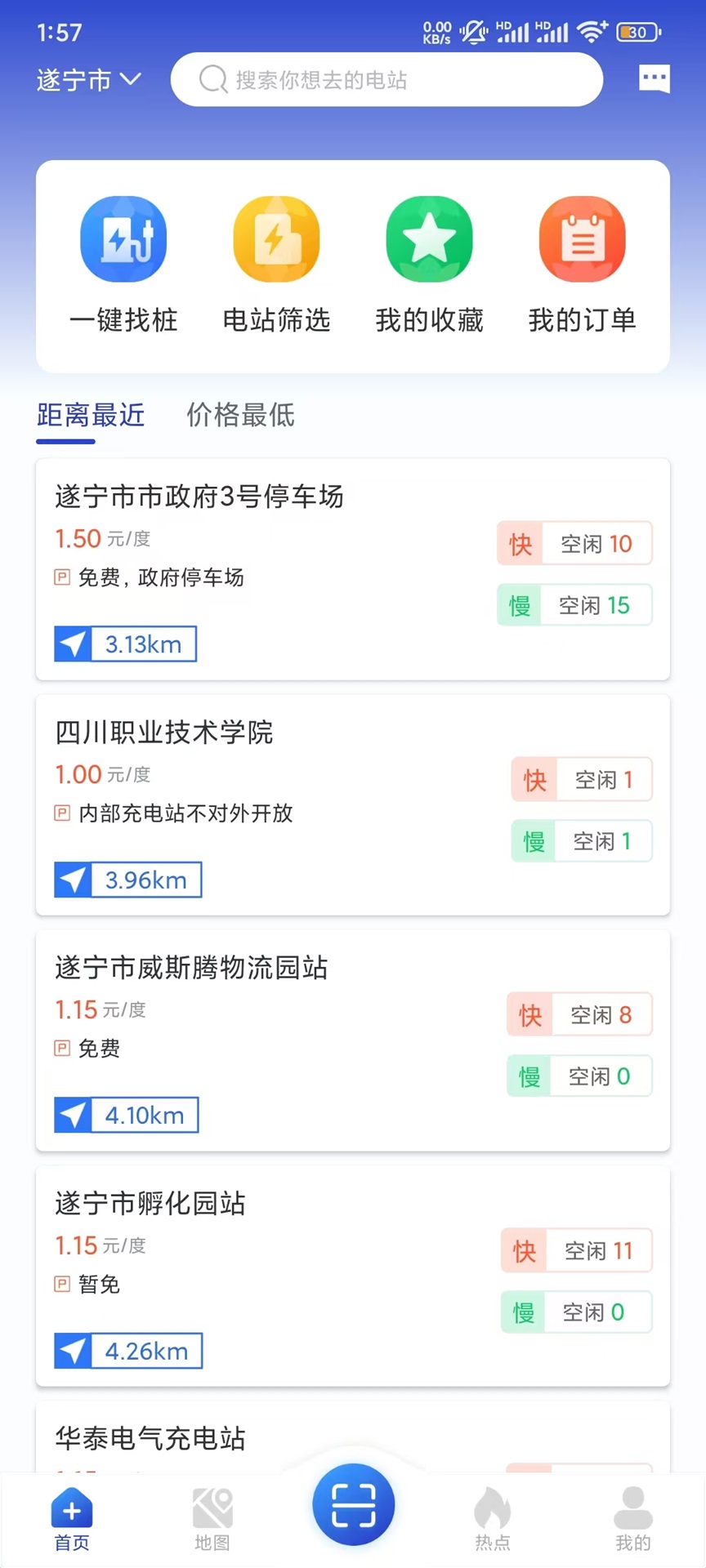Expand navigation options for 3.13km distance badge
The width and height of the screenshot is (706, 1568).
tap(124, 644)
